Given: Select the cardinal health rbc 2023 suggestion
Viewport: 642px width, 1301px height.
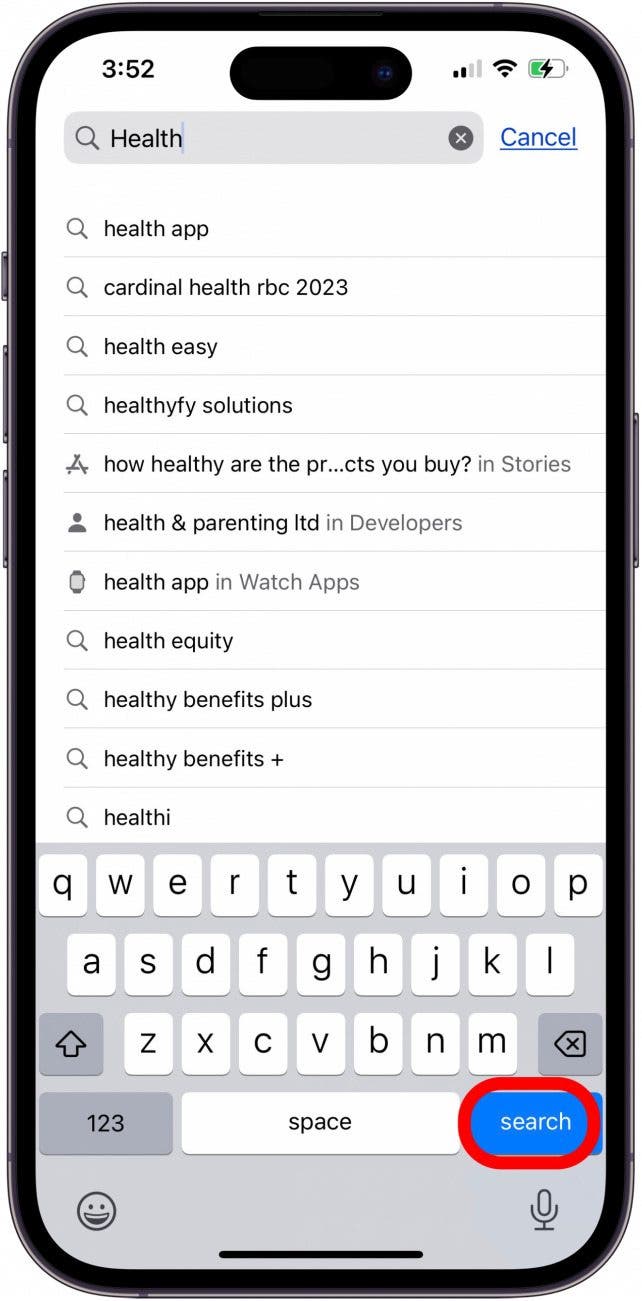Looking at the screenshot, I should [x=226, y=287].
